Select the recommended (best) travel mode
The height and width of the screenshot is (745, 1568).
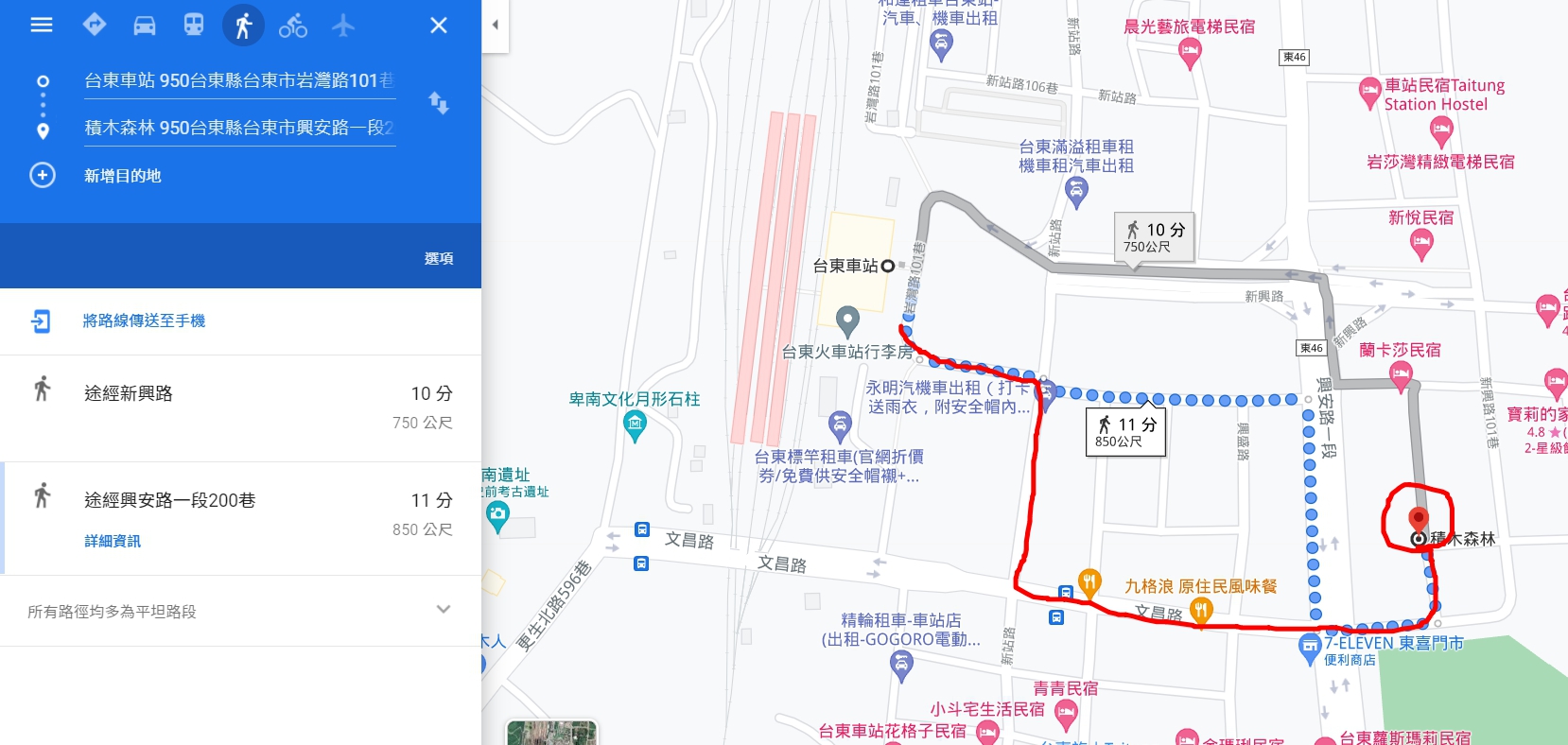click(95, 26)
